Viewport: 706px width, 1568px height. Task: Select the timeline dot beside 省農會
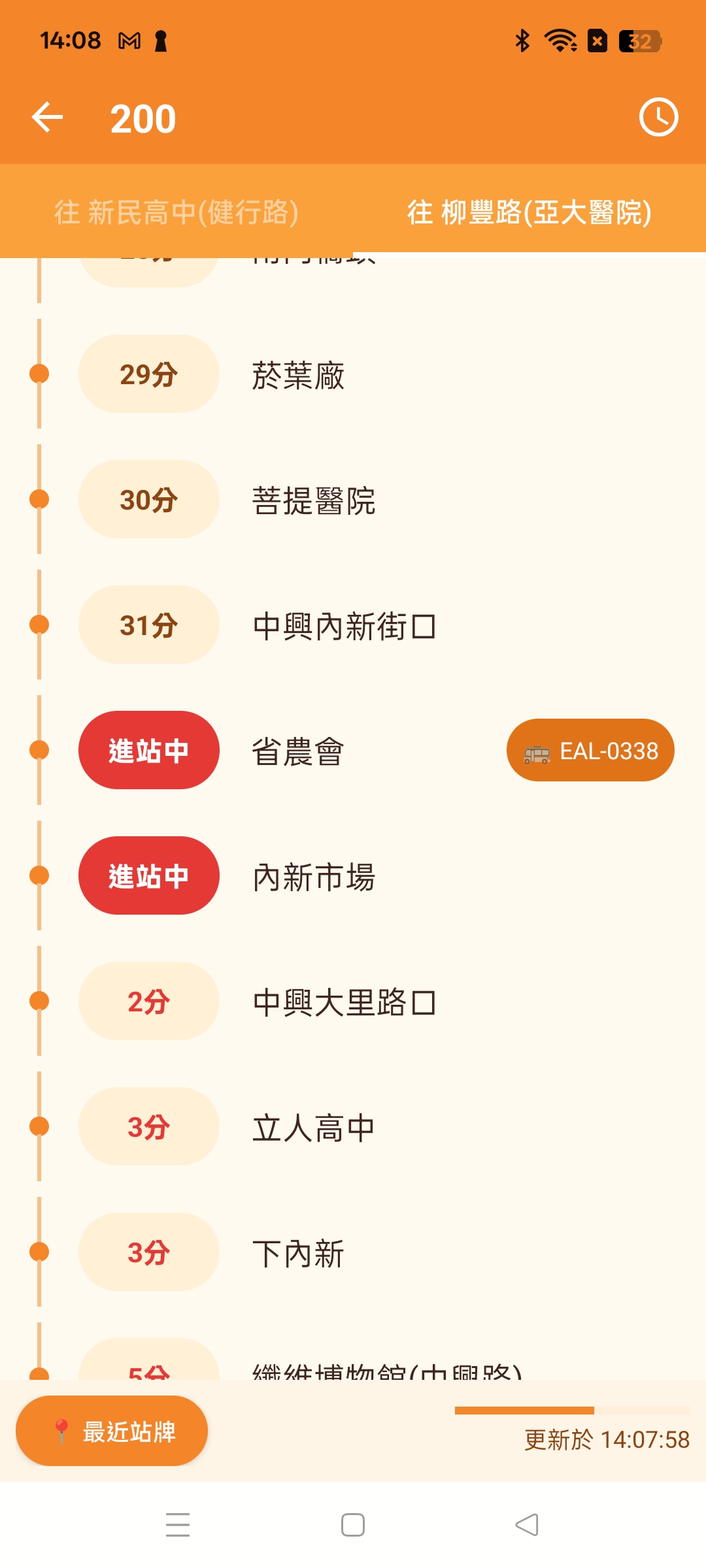tap(38, 750)
